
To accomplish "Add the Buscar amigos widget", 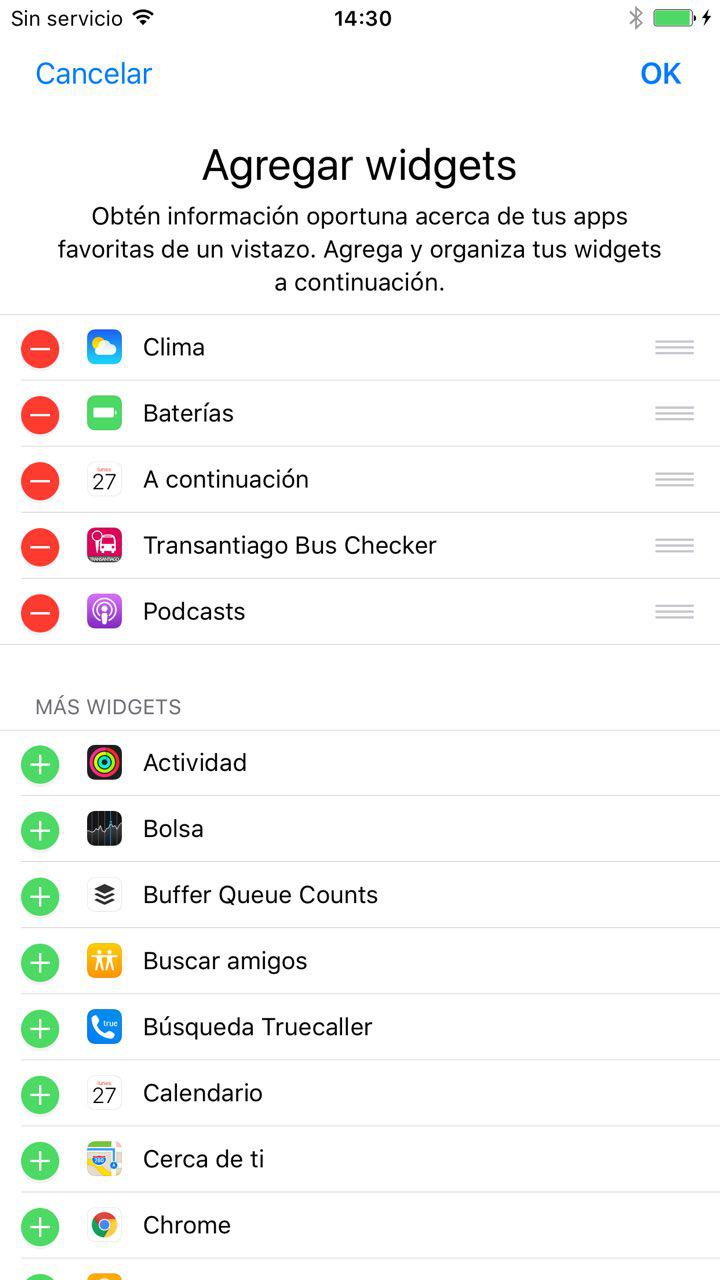I will tap(40, 962).
